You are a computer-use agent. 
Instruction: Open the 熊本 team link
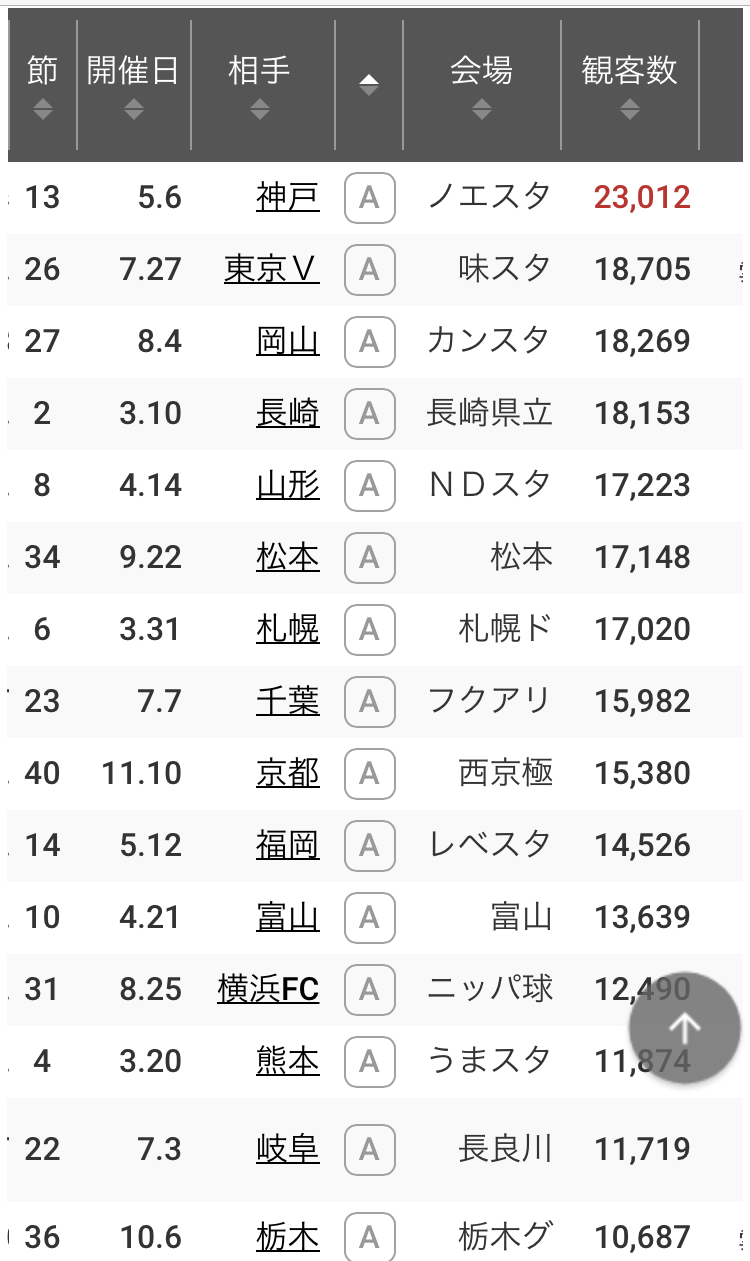click(x=288, y=1061)
